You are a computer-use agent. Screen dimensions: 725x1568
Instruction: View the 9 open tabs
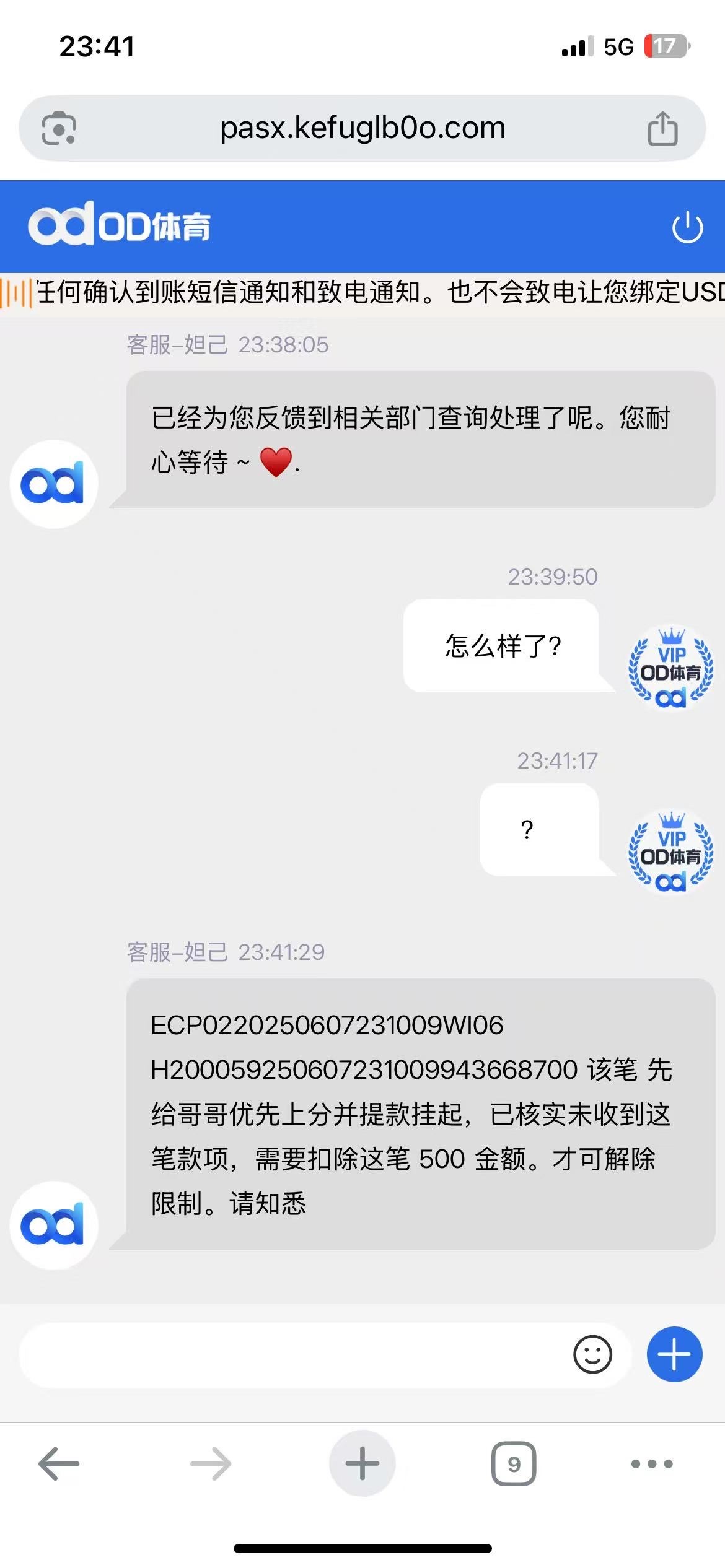(x=514, y=1464)
